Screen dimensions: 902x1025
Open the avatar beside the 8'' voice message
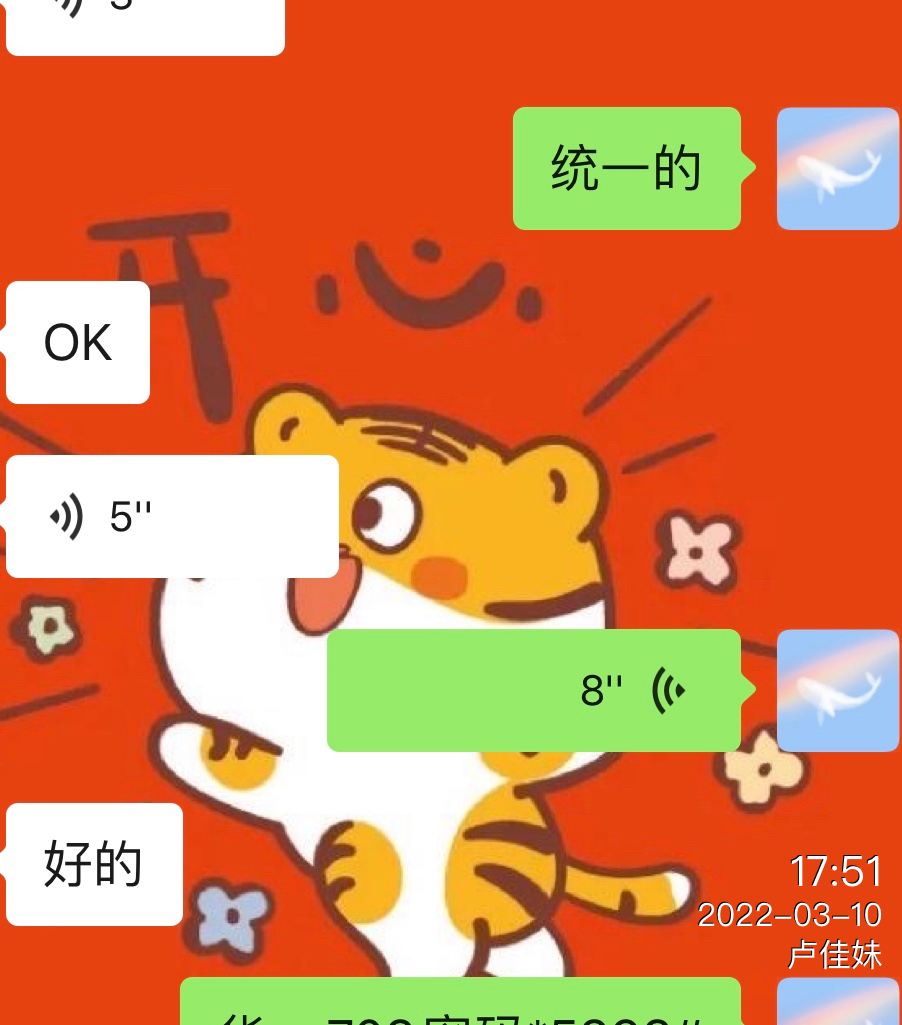[838, 690]
